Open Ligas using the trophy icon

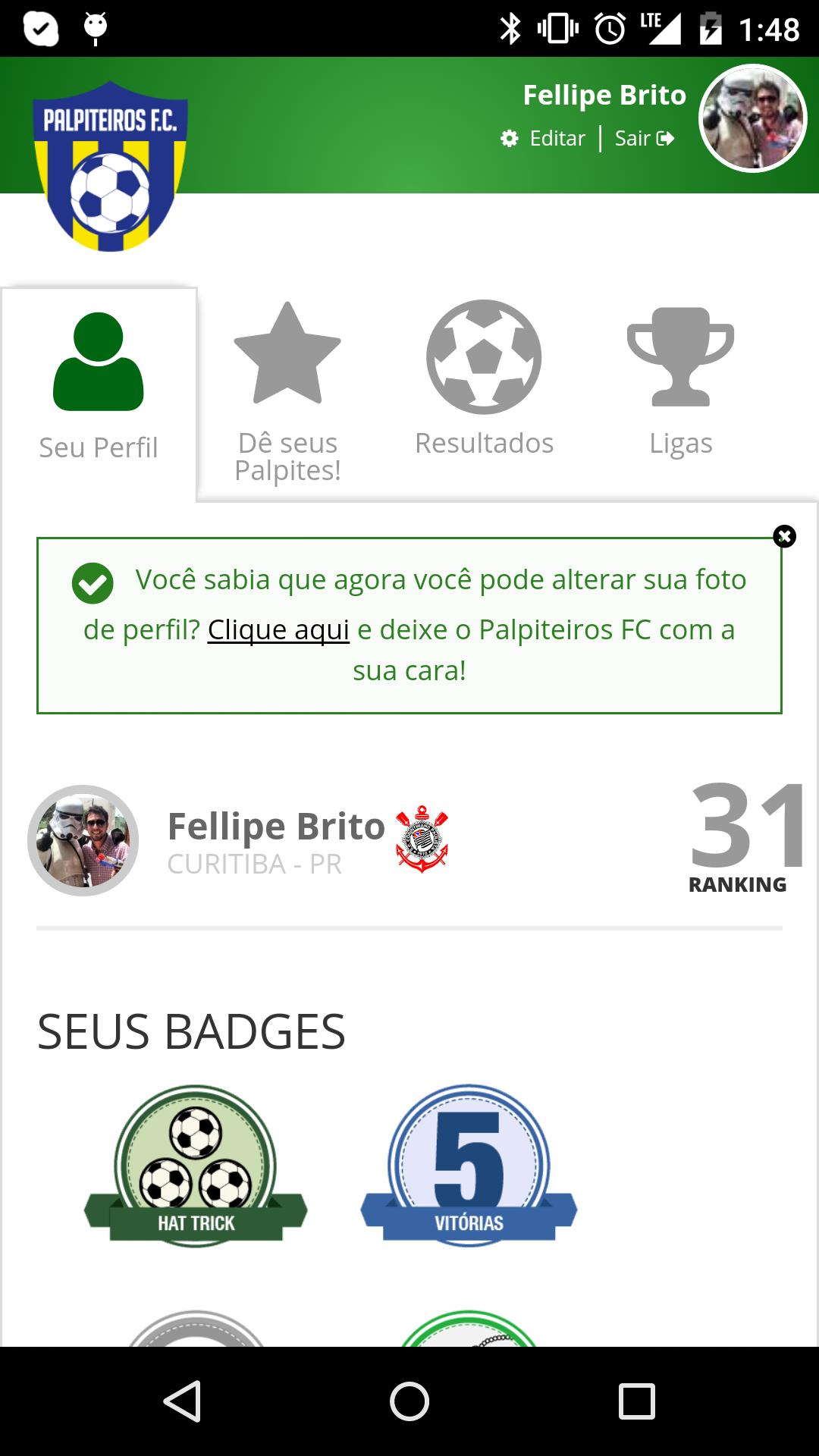[x=680, y=356]
